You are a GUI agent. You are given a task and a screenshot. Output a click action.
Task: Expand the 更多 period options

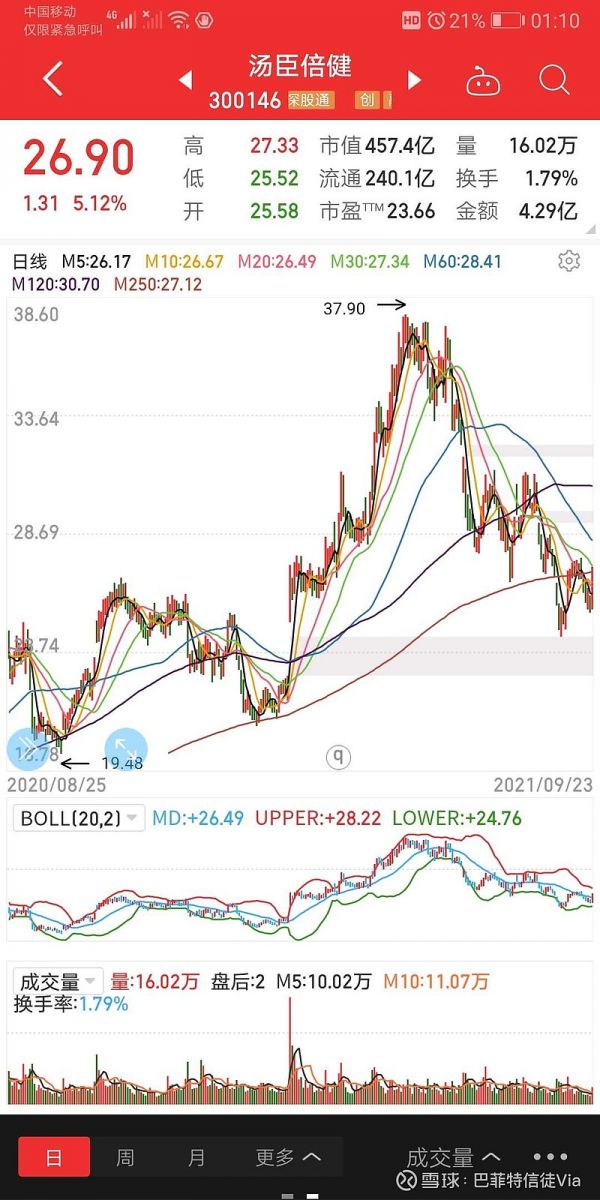tap(288, 1157)
